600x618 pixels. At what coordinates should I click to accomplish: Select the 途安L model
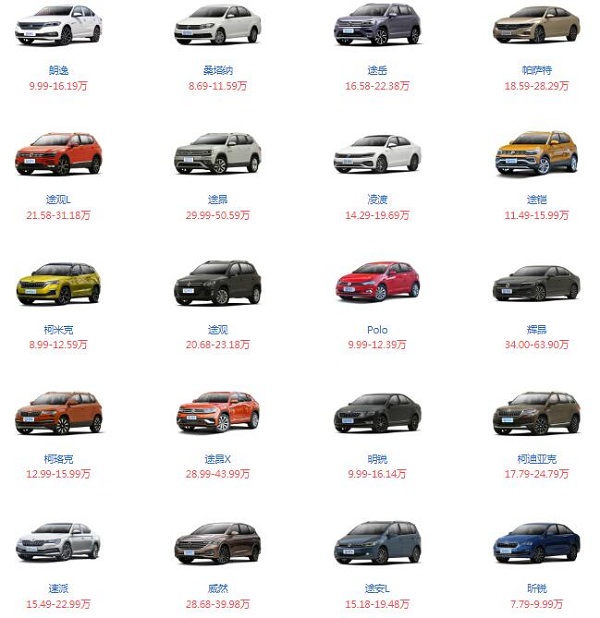(x=377, y=543)
